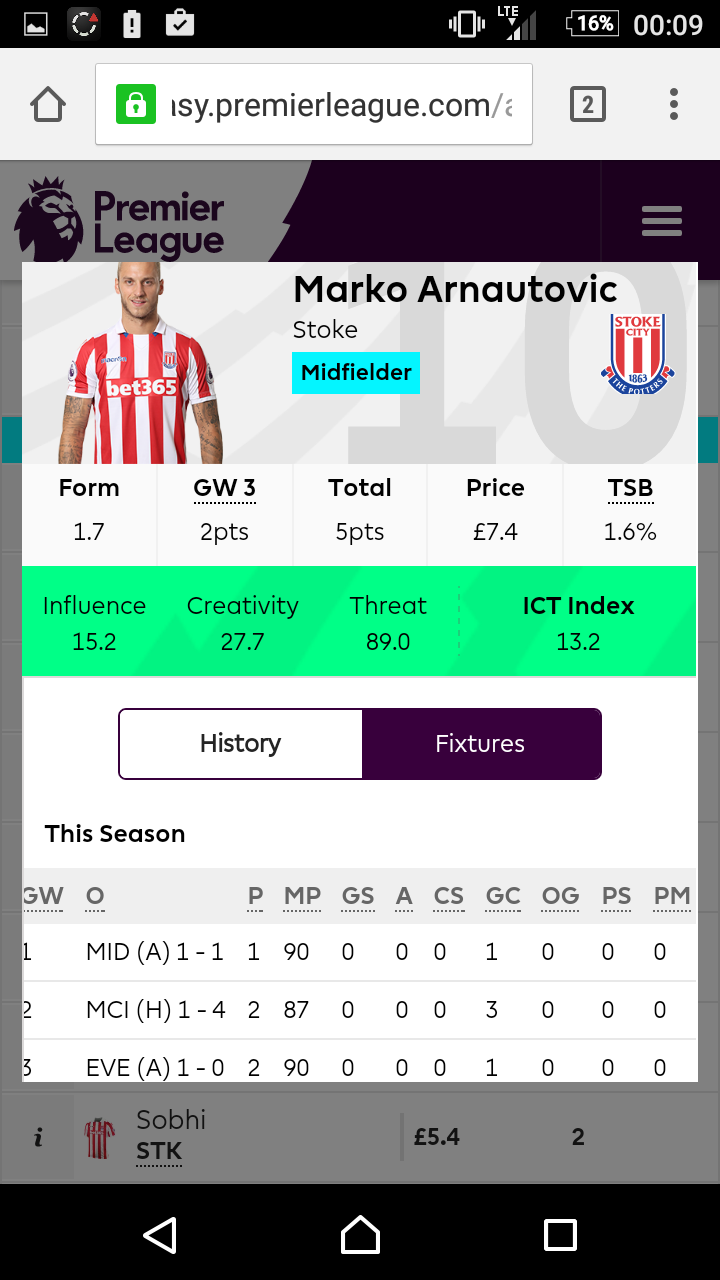The height and width of the screenshot is (1280, 720).
Task: Go to Android home screen
Action: pos(360,1235)
